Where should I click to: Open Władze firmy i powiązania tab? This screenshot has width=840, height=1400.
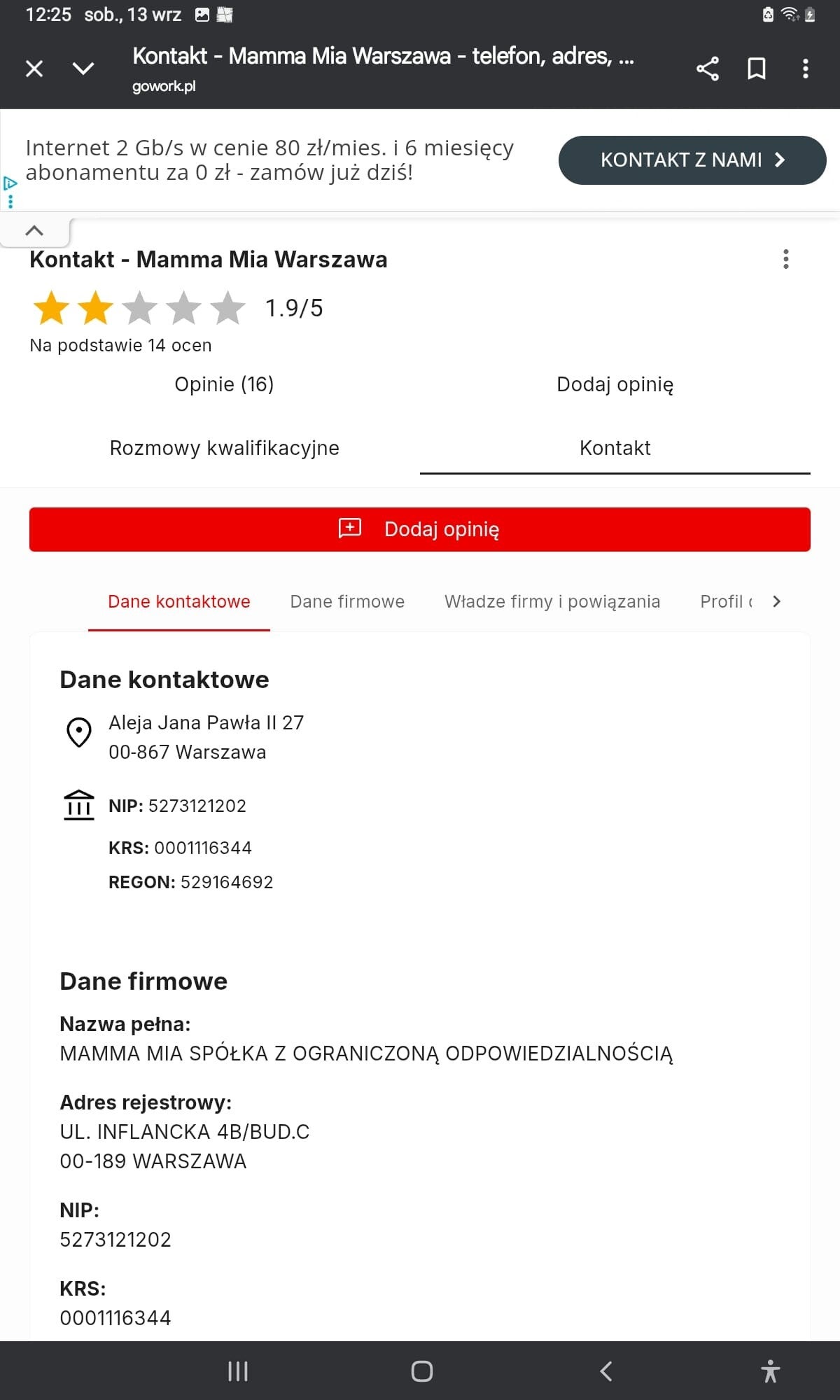click(x=552, y=601)
